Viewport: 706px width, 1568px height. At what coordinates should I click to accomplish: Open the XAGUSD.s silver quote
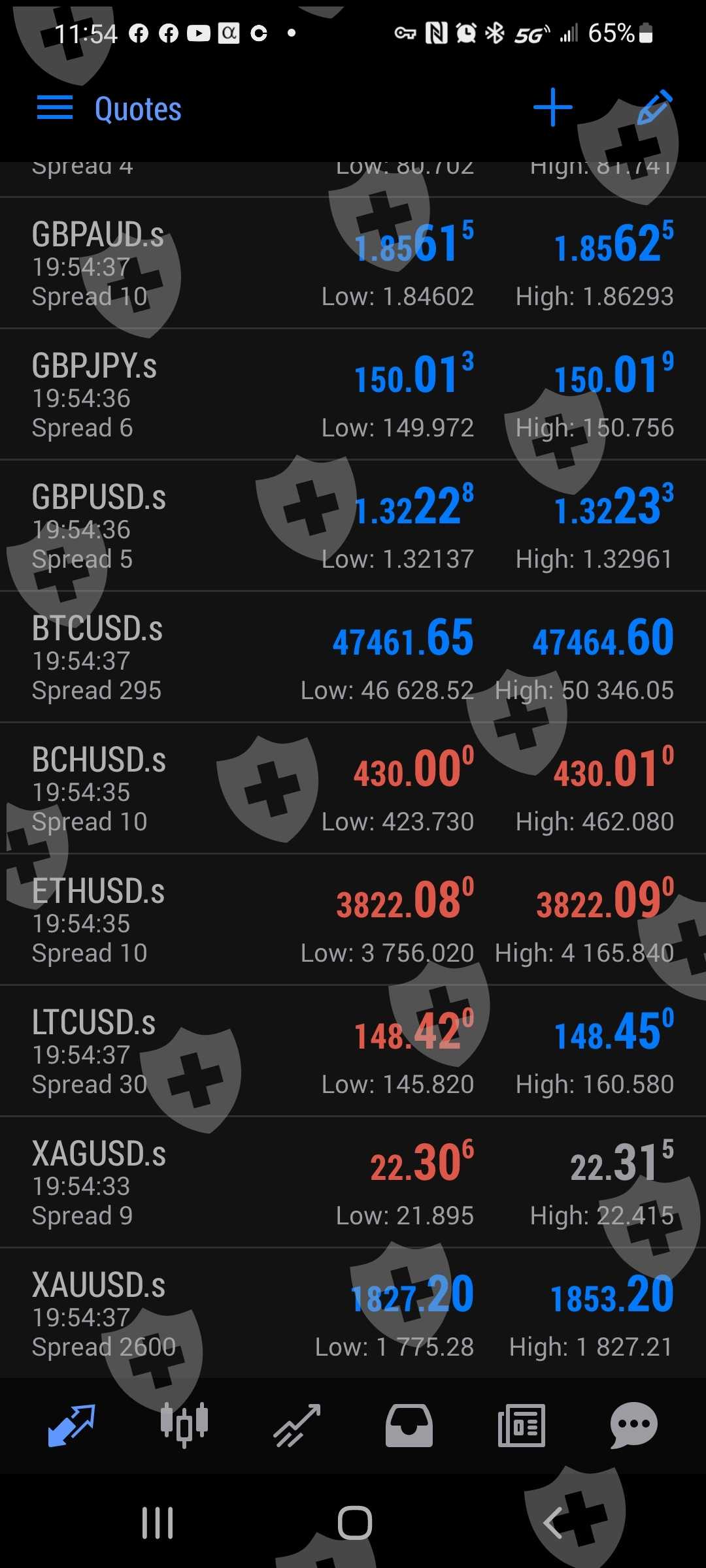click(353, 1183)
